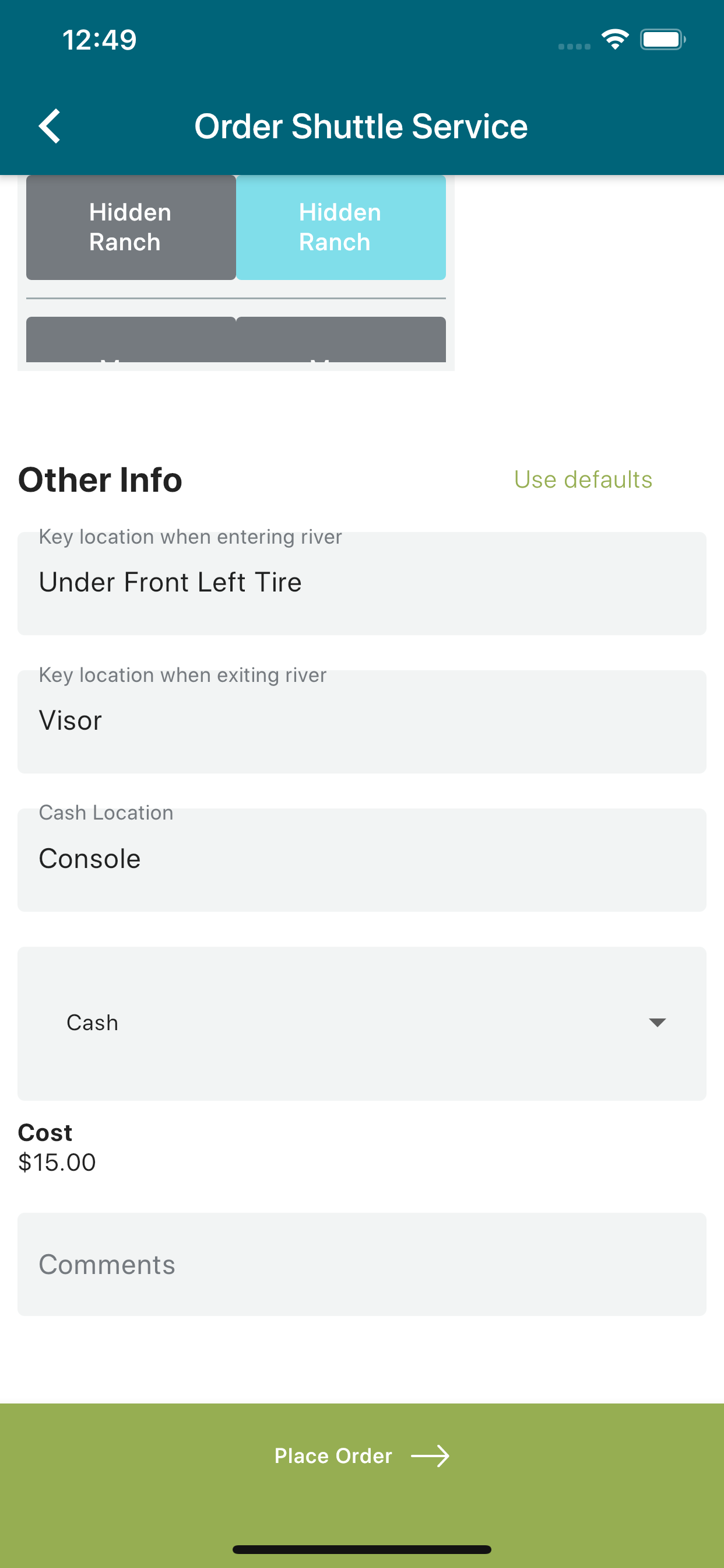This screenshot has height=1568, width=724.
Task: Change the Cash Location field
Action: click(x=362, y=859)
